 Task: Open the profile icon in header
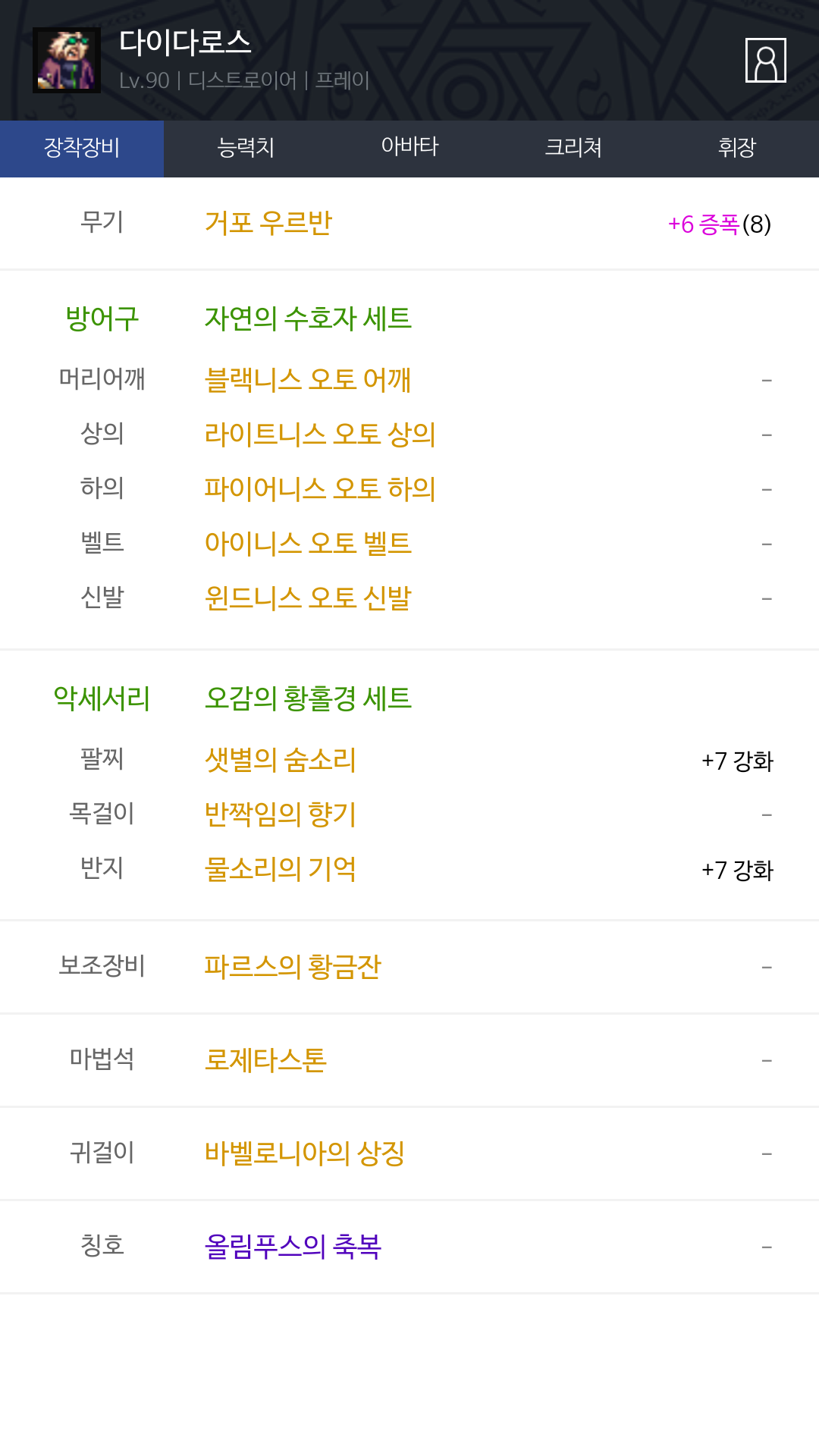tap(765, 60)
